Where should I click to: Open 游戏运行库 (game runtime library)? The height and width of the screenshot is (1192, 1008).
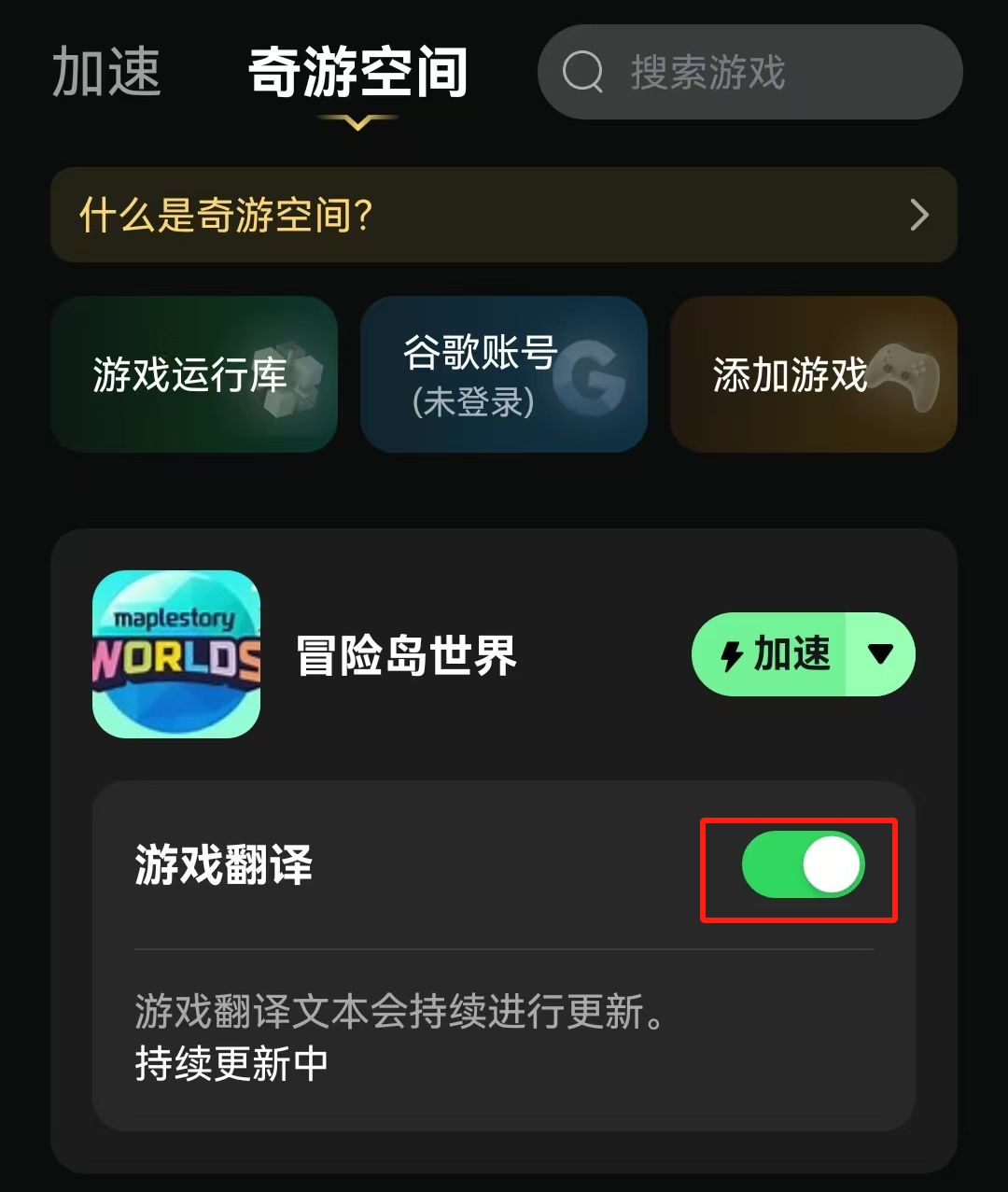[194, 374]
